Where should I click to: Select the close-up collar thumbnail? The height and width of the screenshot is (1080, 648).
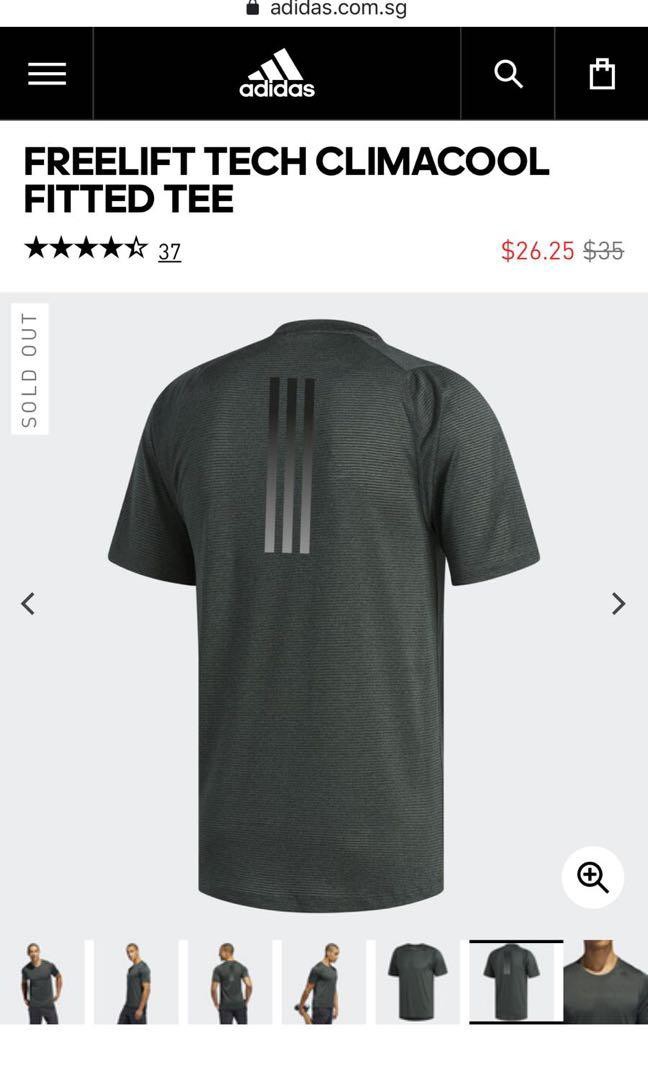[606, 982]
